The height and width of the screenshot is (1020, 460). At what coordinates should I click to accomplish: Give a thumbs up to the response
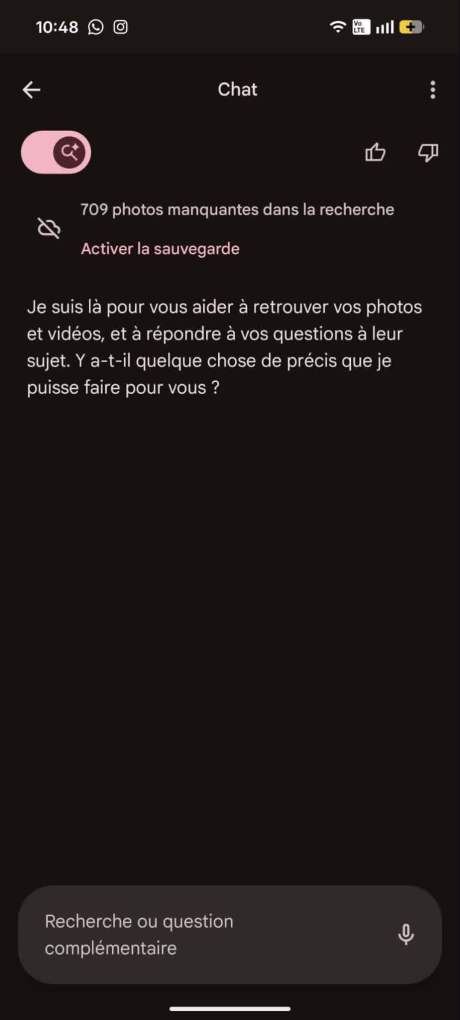coord(375,153)
